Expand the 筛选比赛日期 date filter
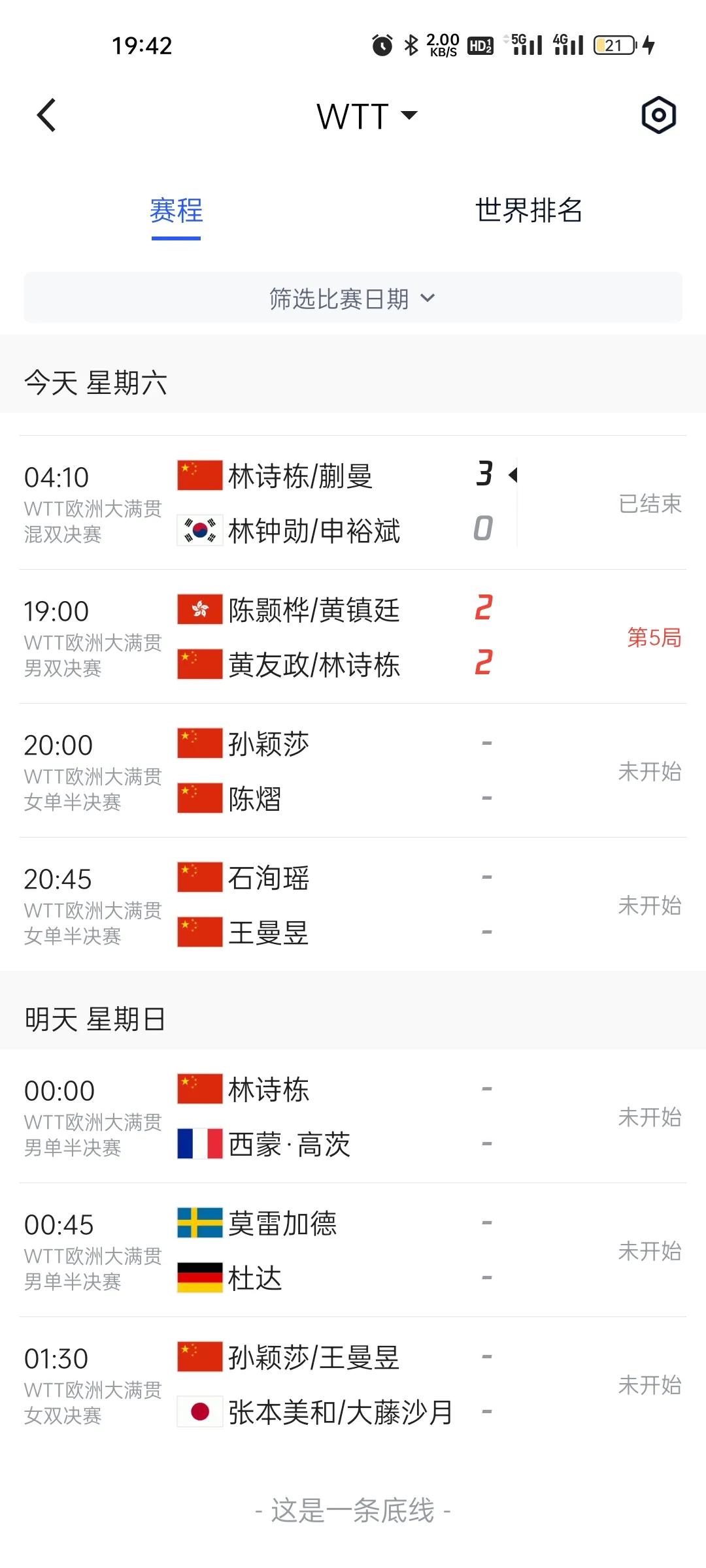Image resolution: width=706 pixels, height=1568 pixels. point(353,298)
